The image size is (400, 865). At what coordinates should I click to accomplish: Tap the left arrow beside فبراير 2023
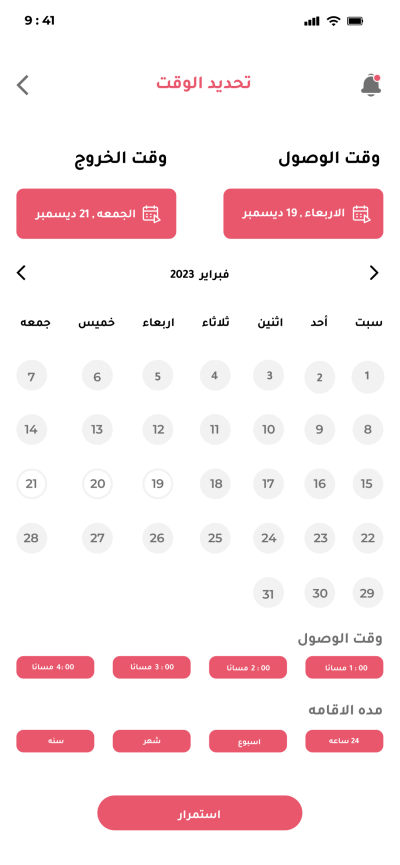click(22, 273)
